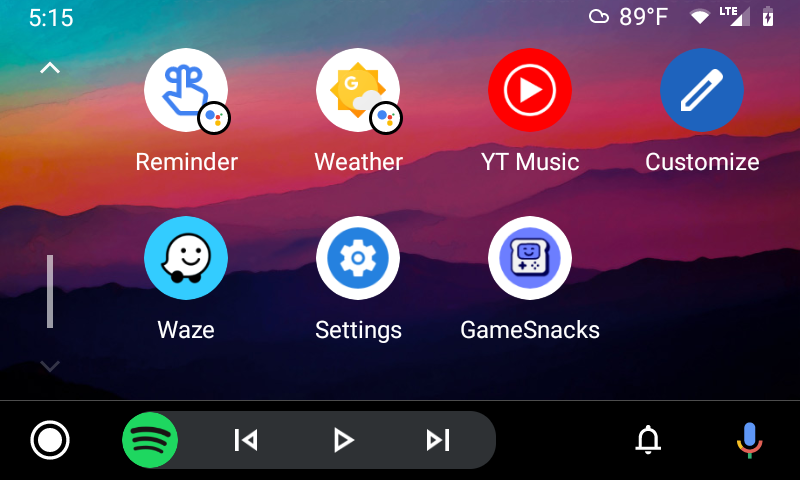Open the Reminder app
The height and width of the screenshot is (480, 800).
tap(186, 91)
